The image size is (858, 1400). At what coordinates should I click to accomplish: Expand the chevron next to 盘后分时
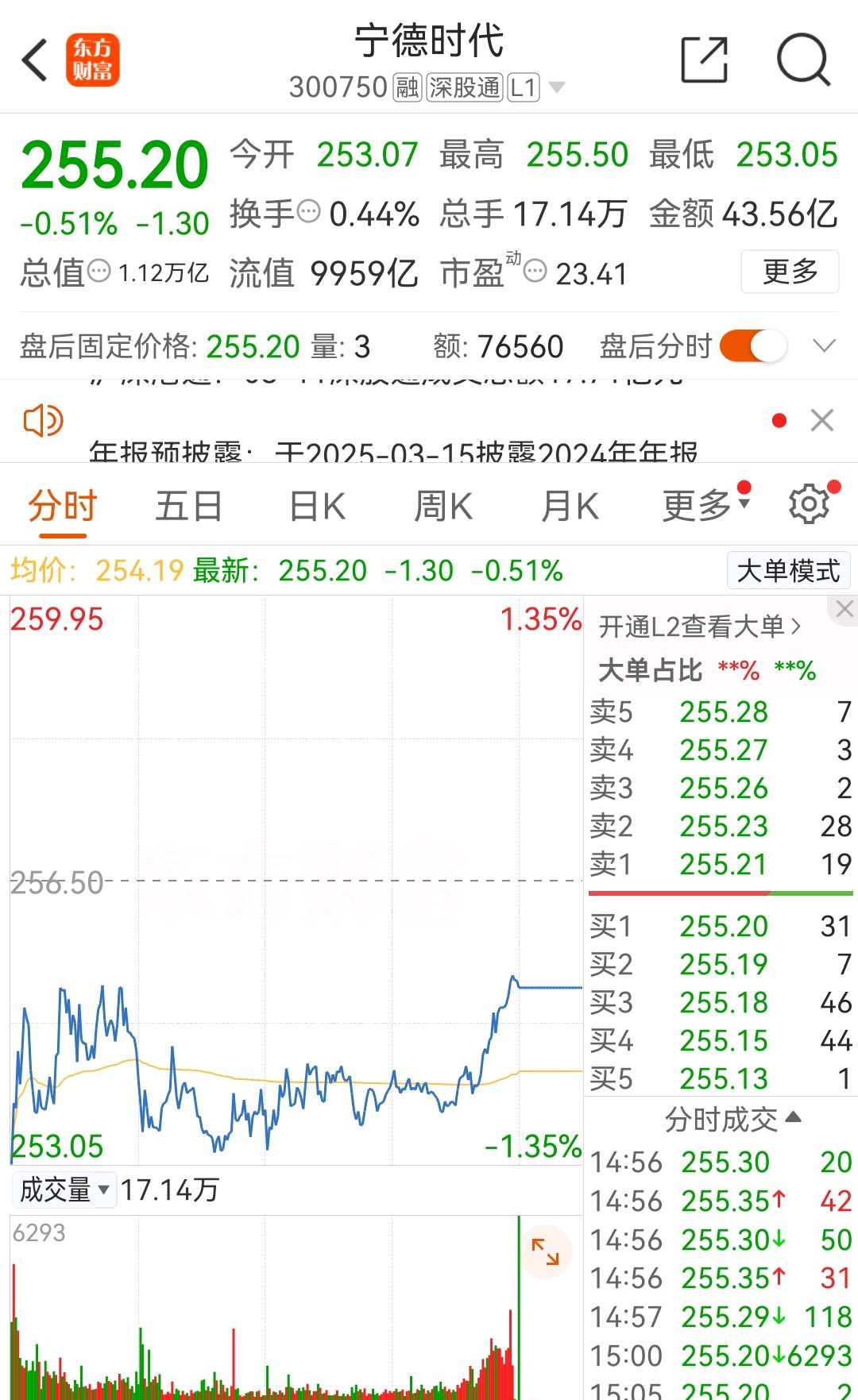(824, 346)
